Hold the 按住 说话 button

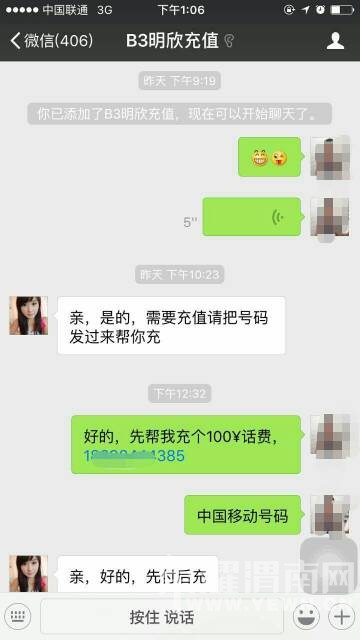(x=162, y=617)
